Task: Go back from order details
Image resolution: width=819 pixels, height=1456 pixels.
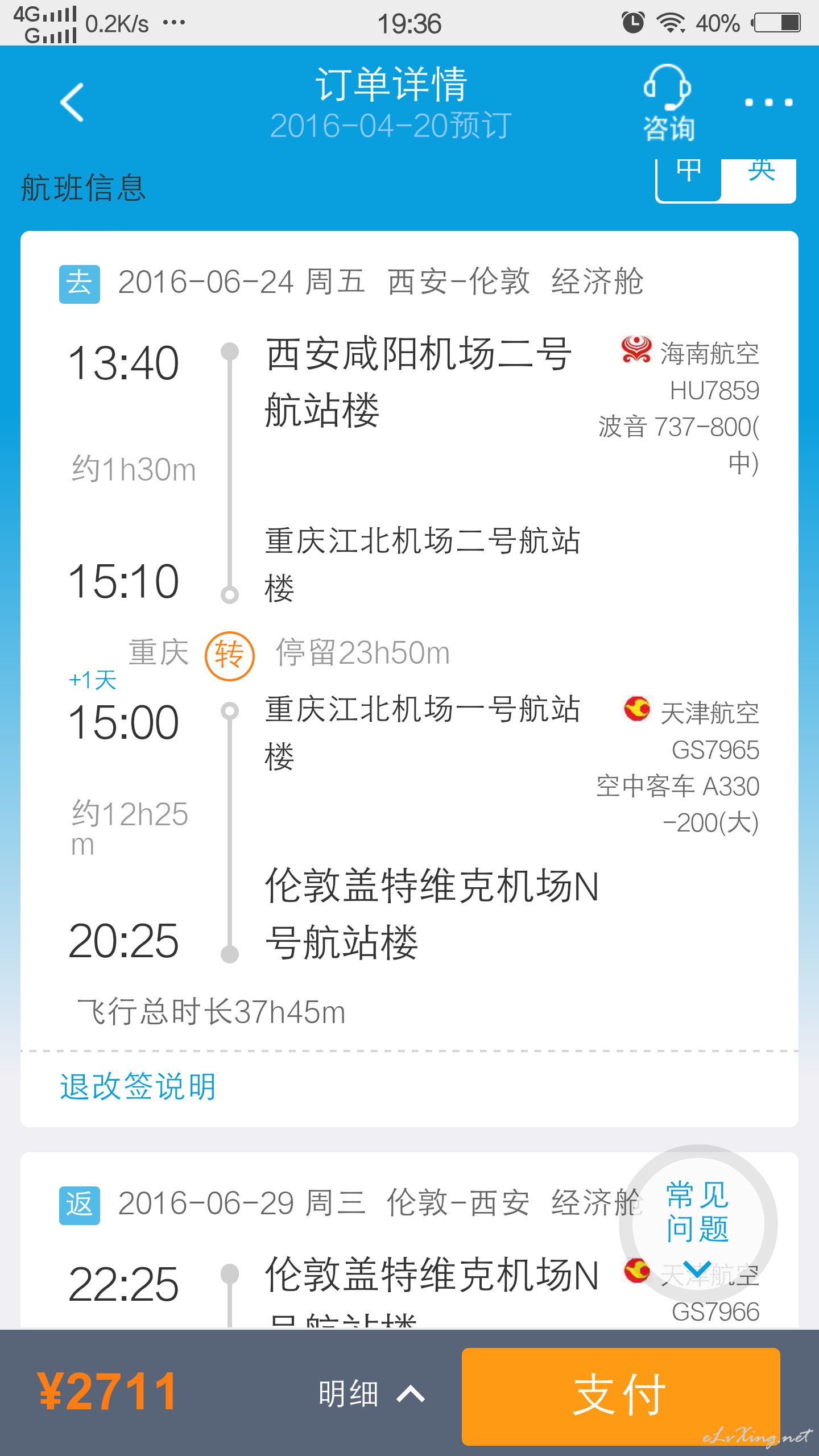Action: click(x=72, y=102)
